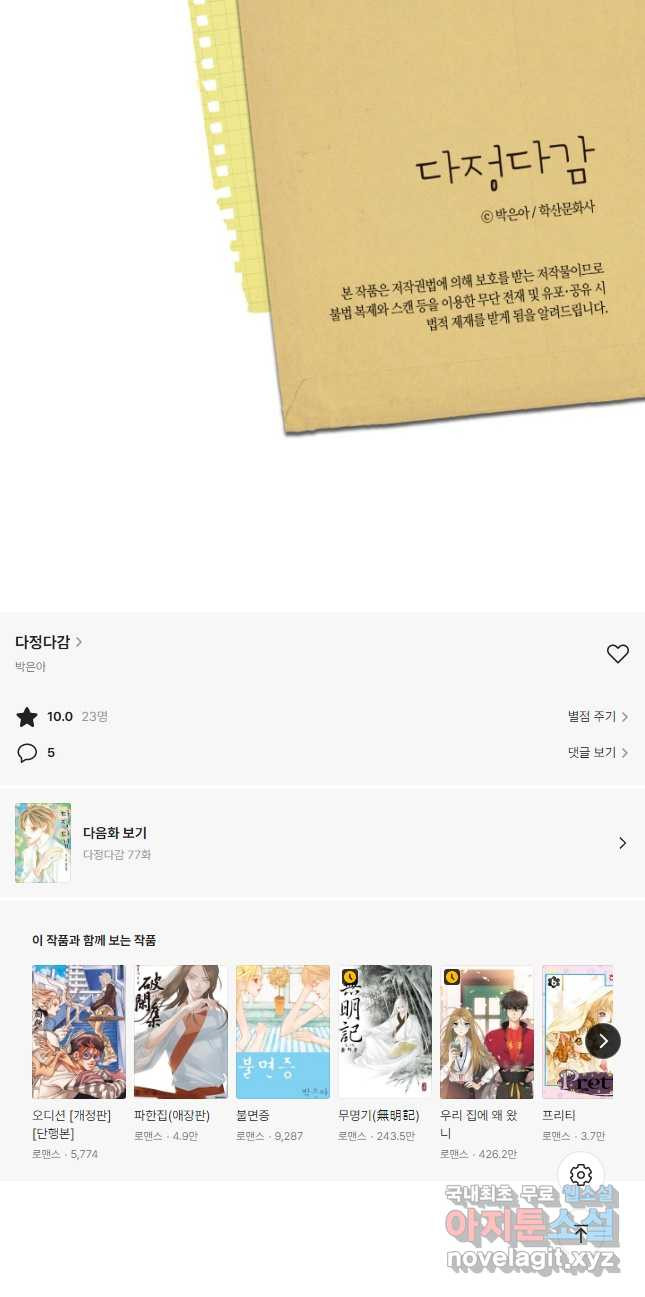Screen dimensions: 645x1297
Task: Open 댓글 보기 comments
Action: coord(597,753)
